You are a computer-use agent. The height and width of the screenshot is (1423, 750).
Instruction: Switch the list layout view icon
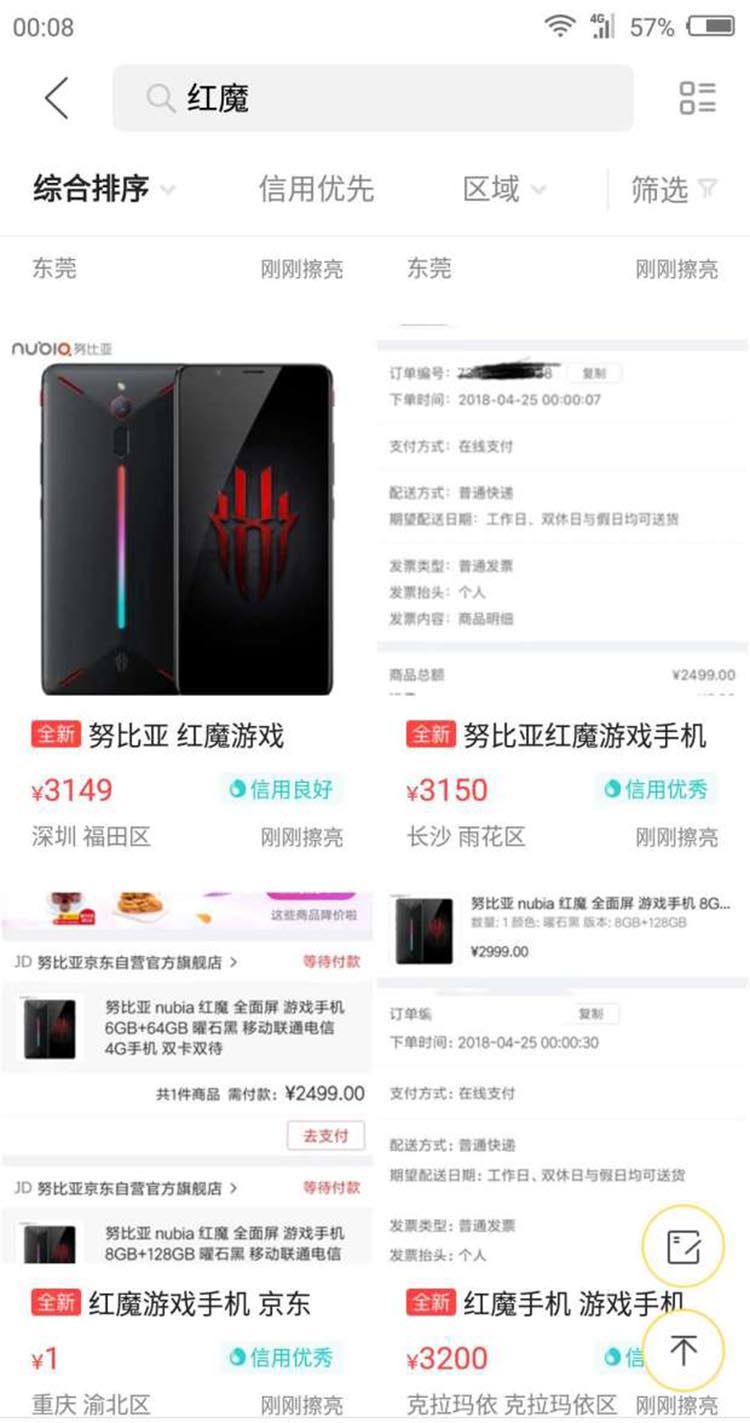(697, 98)
